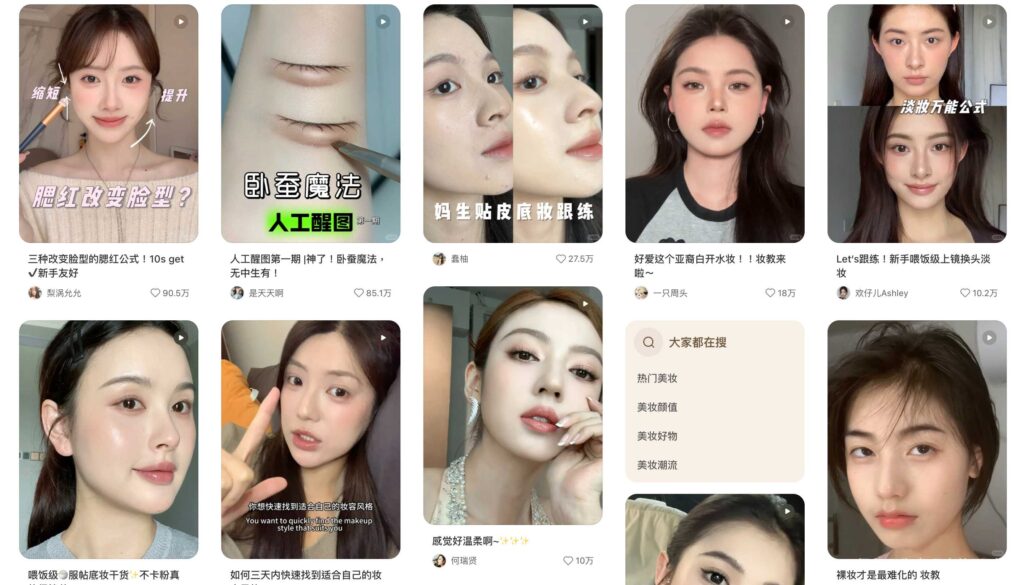This screenshot has width=1024, height=585.
Task: Search the trending term 美妆颜值
Action: coord(657,407)
